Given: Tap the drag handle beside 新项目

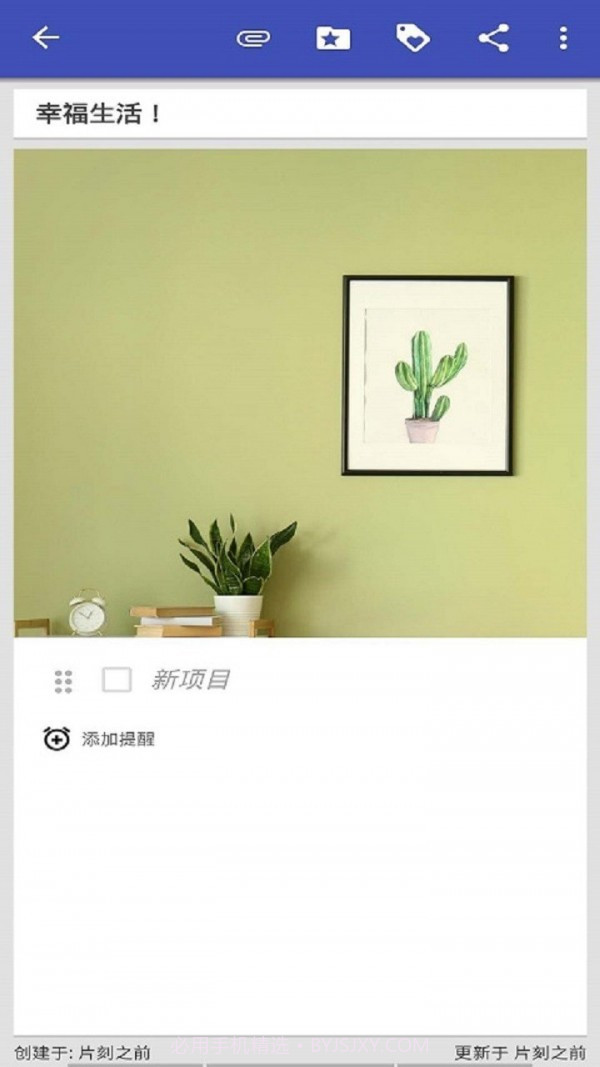Looking at the screenshot, I should click(x=63, y=681).
